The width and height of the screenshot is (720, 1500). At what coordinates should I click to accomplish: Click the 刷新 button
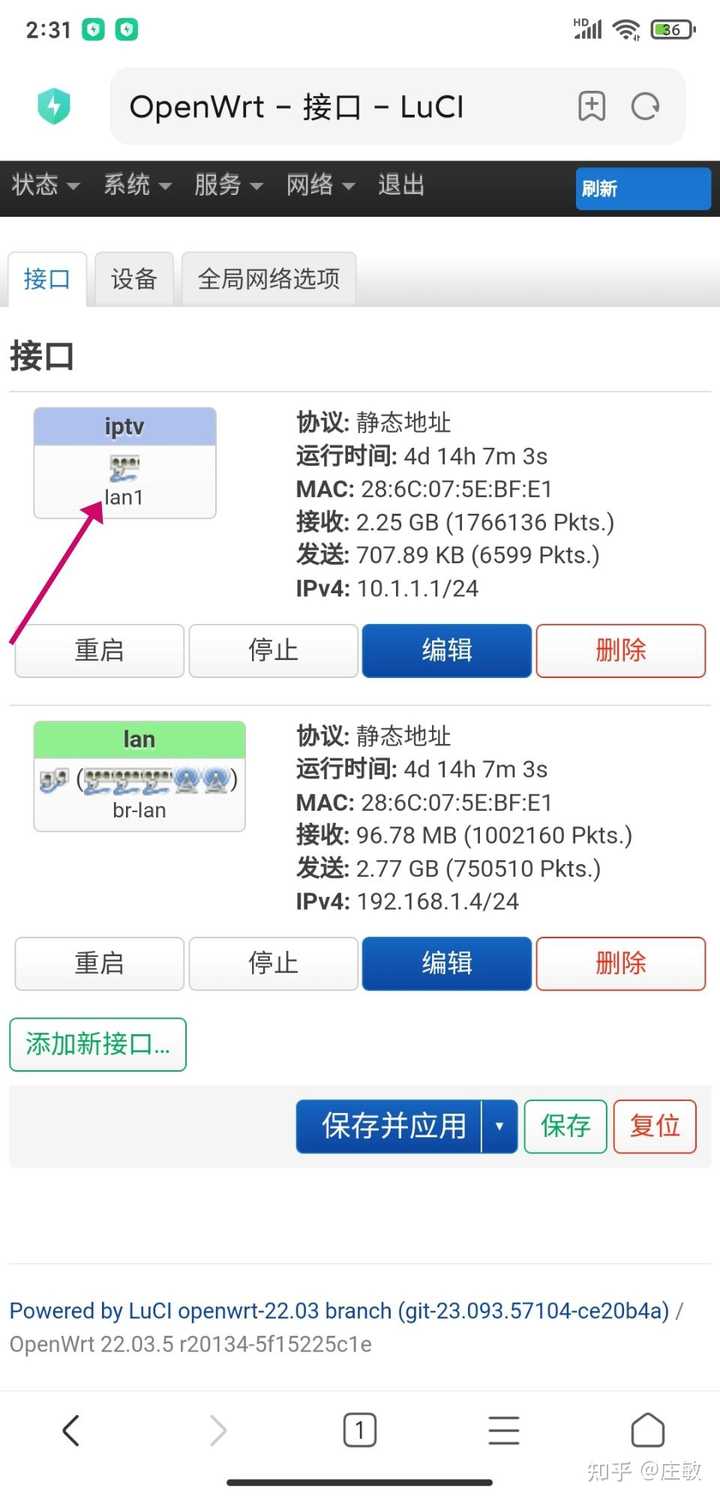click(641, 188)
